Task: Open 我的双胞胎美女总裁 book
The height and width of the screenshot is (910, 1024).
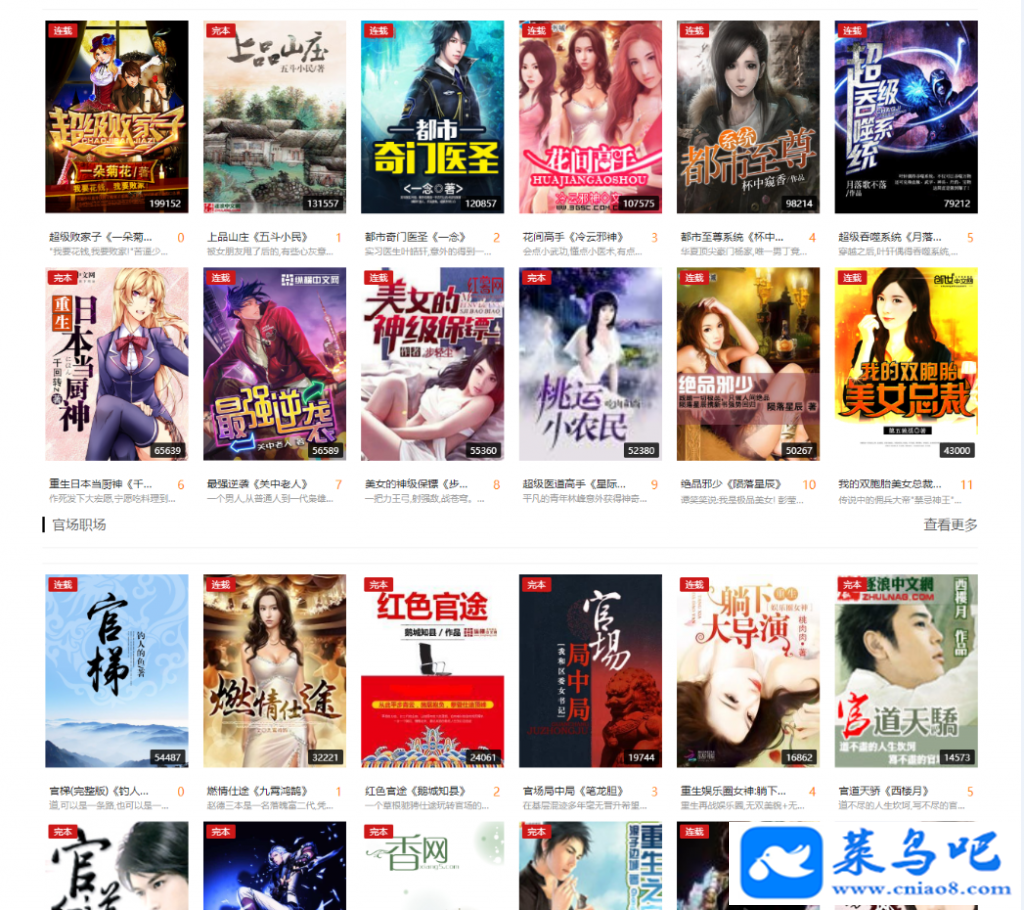Action: pyautogui.click(x=906, y=364)
